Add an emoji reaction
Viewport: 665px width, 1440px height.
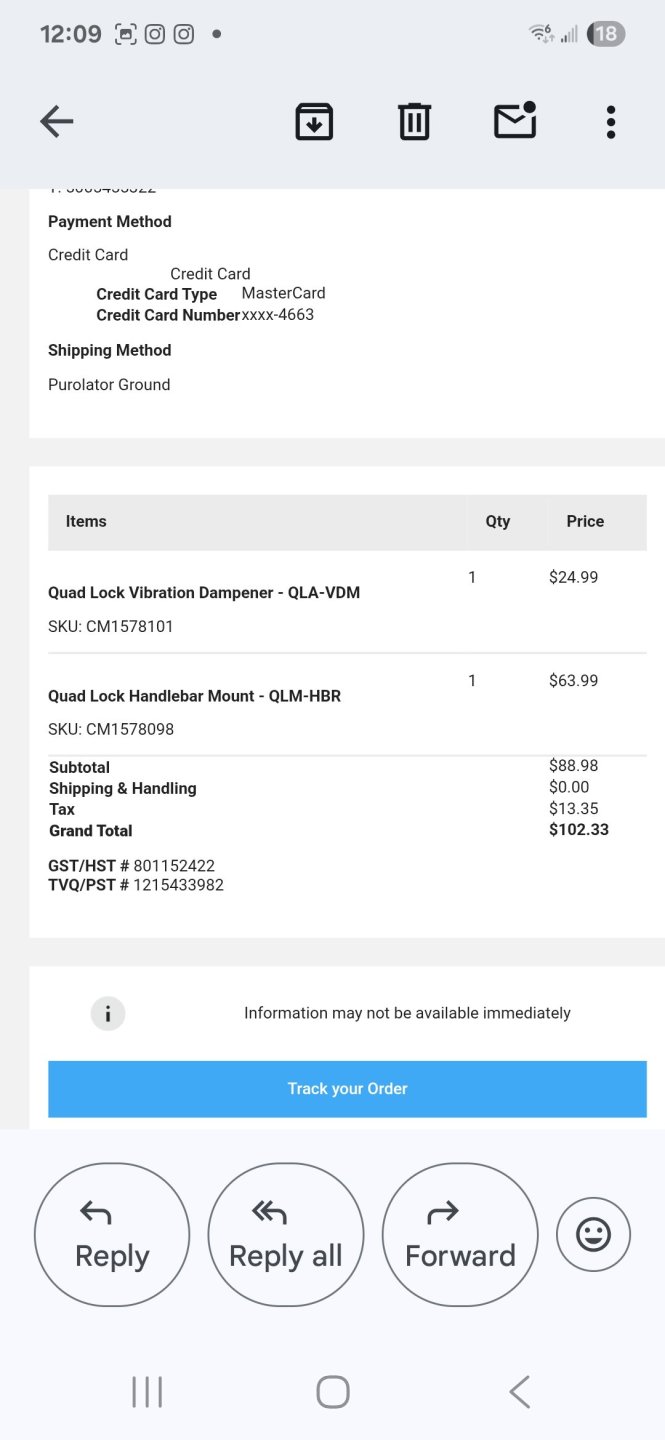tap(593, 1235)
